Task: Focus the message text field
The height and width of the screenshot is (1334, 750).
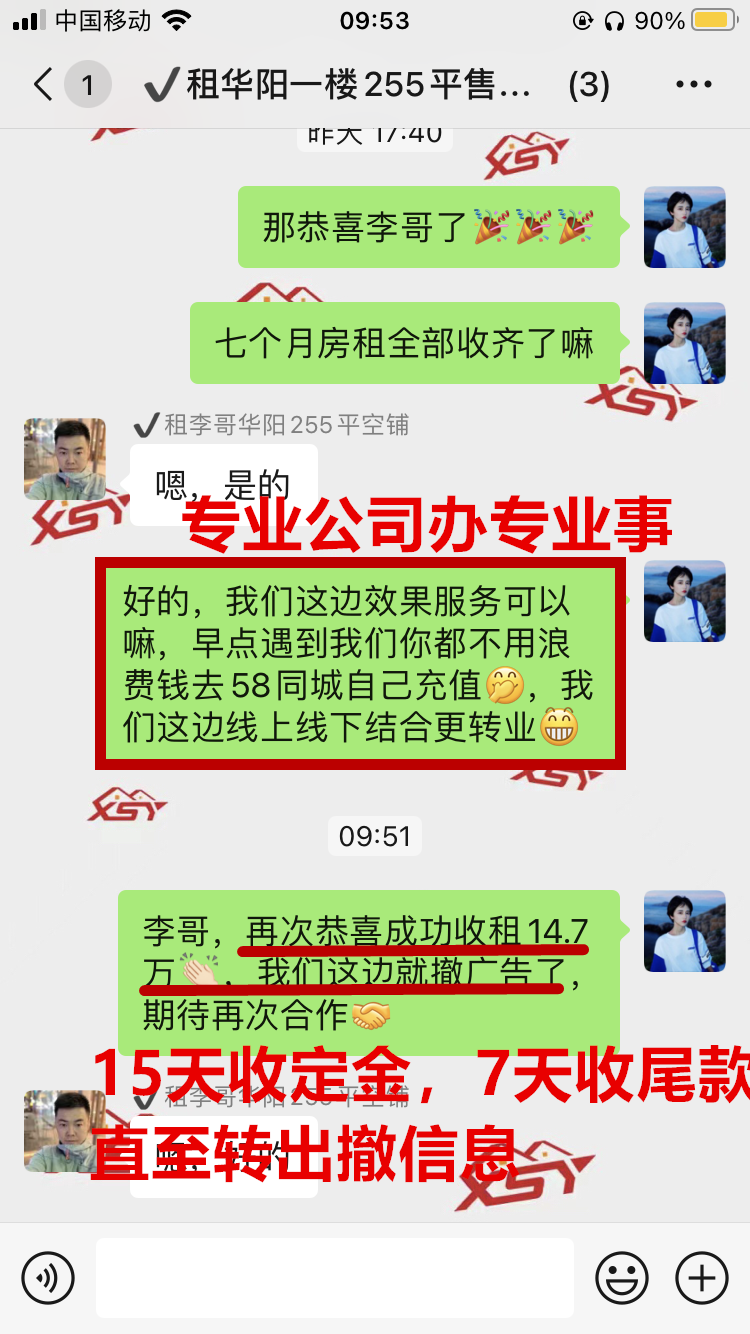Action: [x=334, y=1277]
